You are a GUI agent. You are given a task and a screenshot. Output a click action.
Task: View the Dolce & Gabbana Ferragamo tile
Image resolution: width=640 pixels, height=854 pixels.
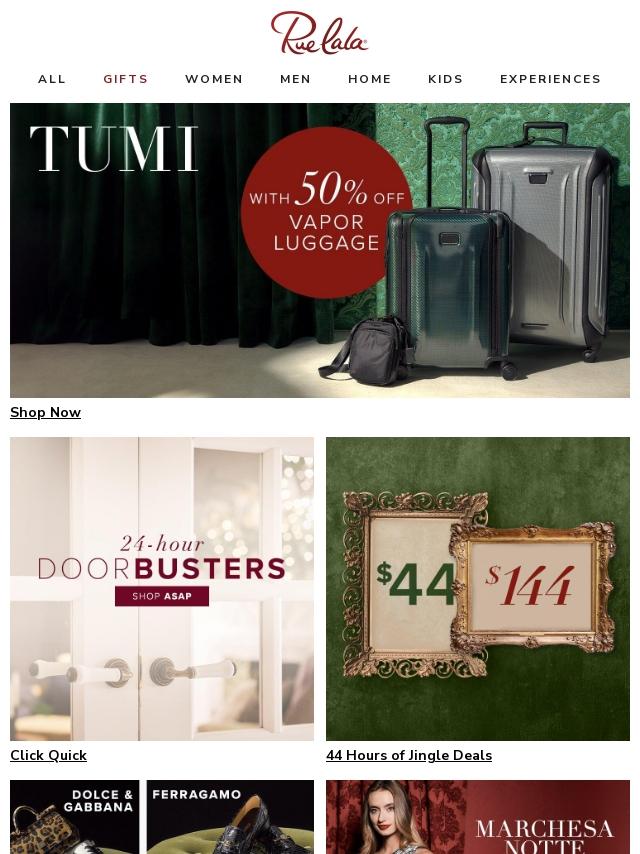click(162, 817)
